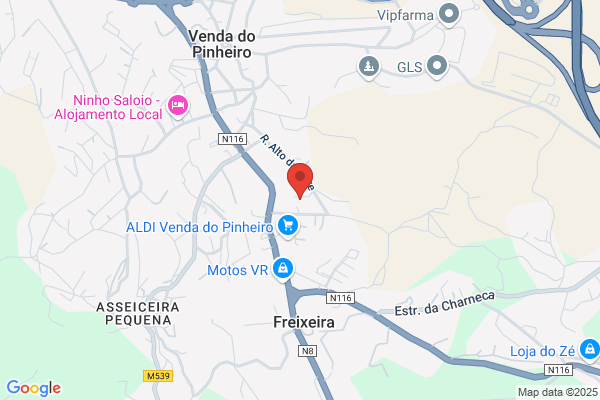Select the park marker beside GLS
600x400 pixels.
click(x=369, y=67)
